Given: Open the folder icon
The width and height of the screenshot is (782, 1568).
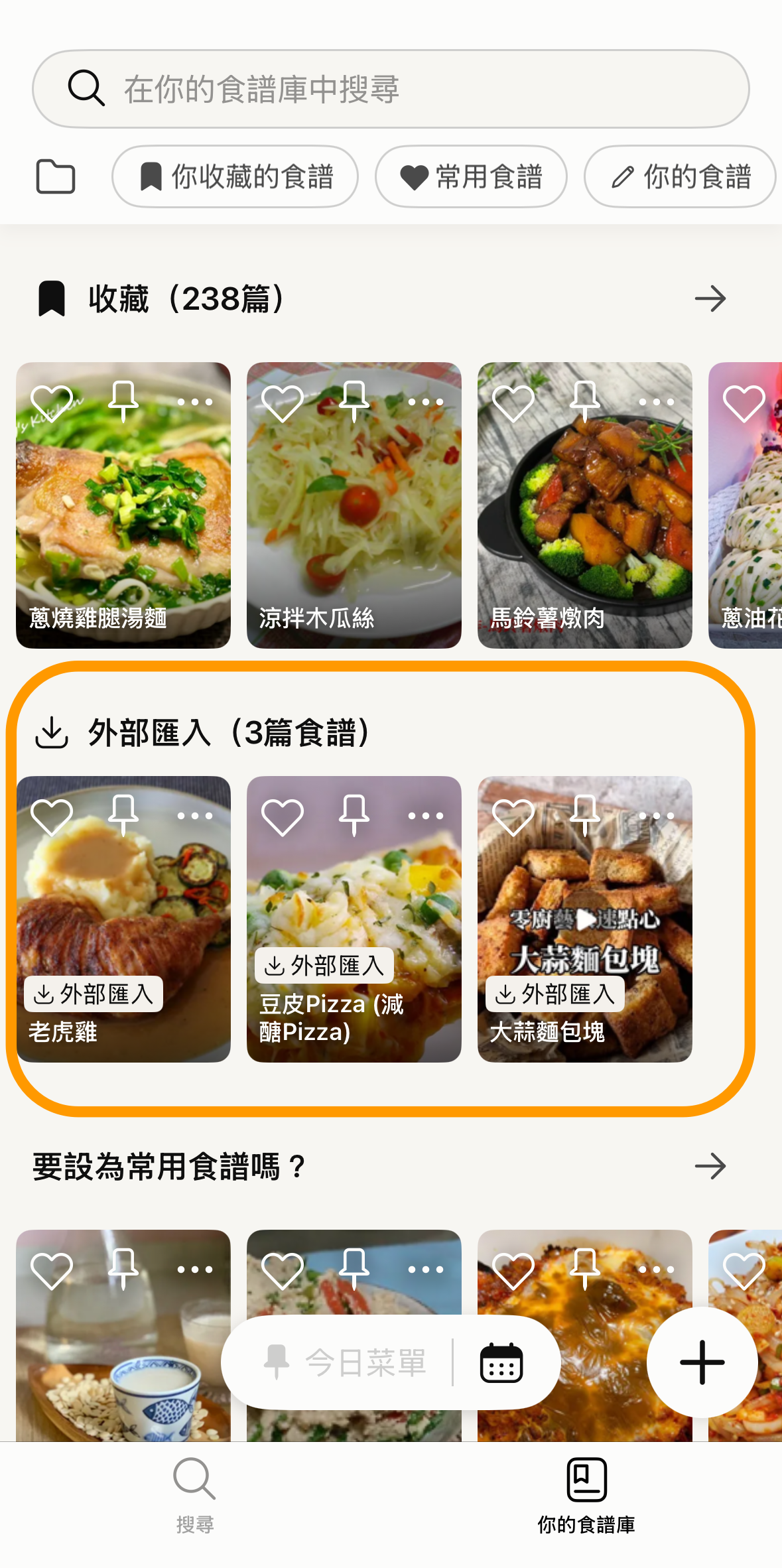Looking at the screenshot, I should pyautogui.click(x=56, y=176).
